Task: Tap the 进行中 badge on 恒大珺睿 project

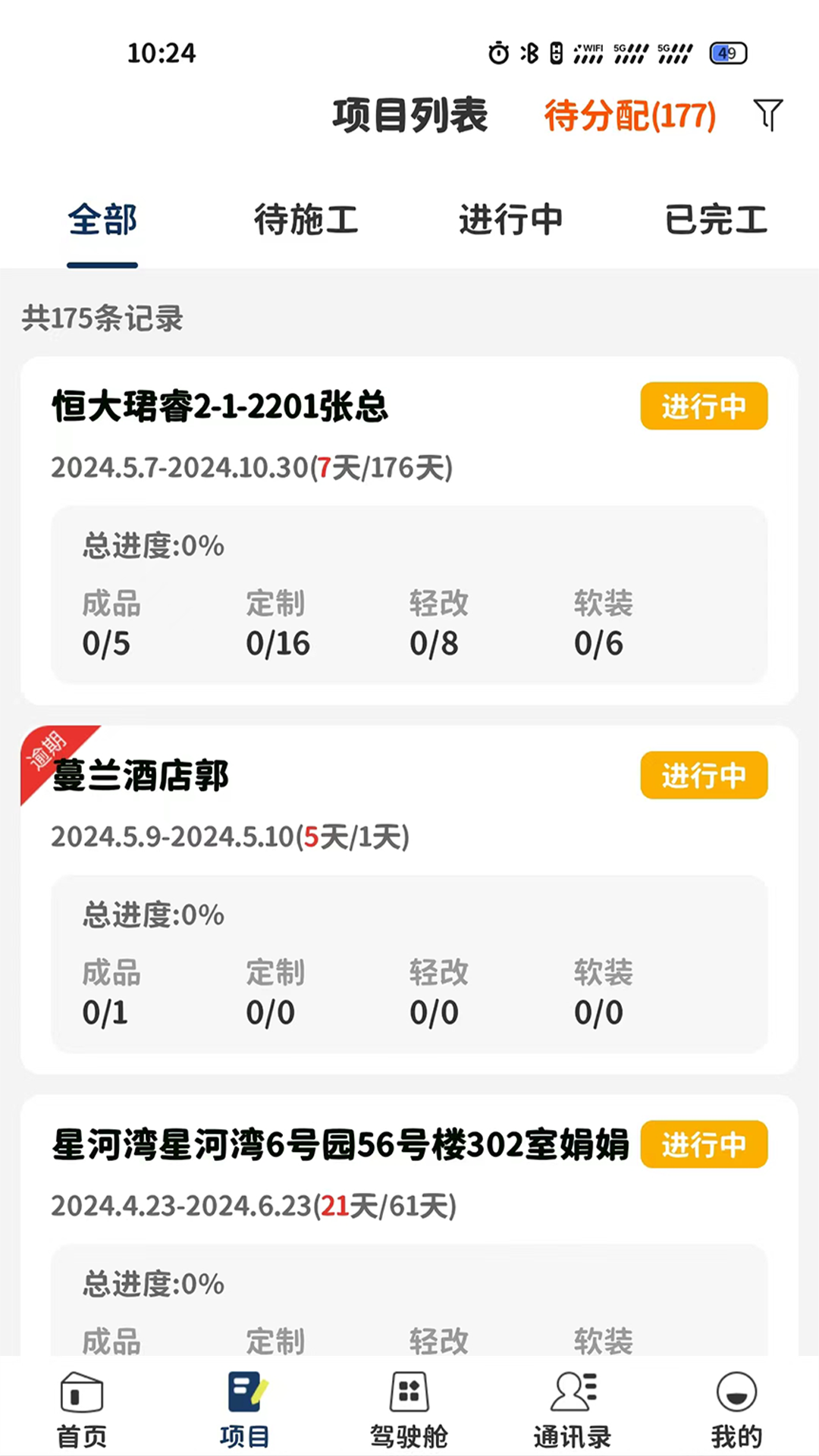Action: point(704,406)
